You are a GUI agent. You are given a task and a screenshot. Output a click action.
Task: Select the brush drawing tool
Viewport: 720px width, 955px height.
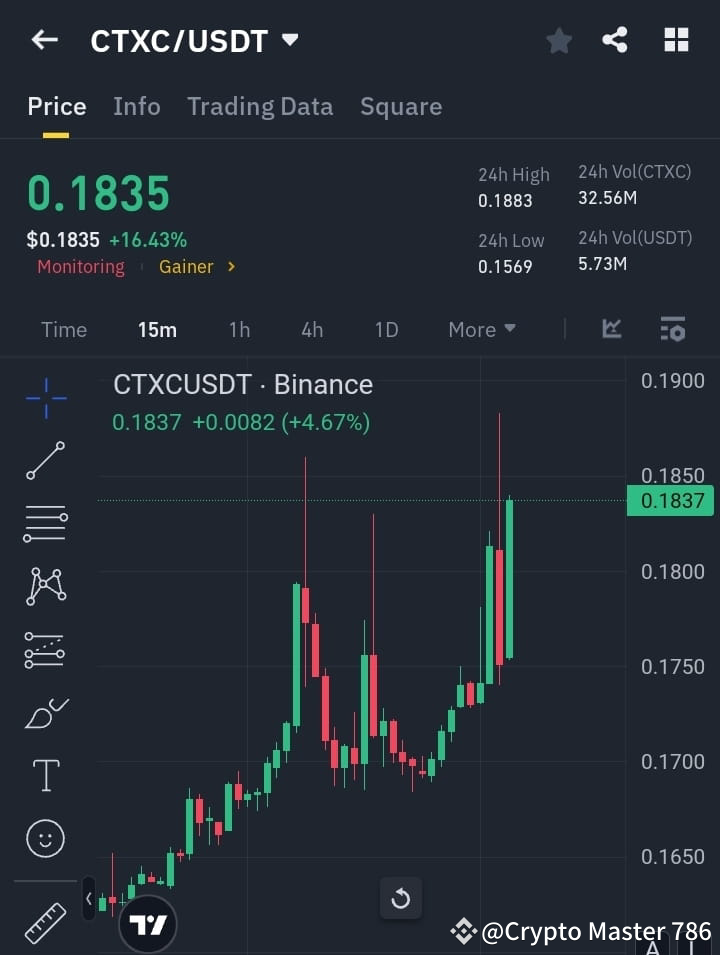pos(45,712)
